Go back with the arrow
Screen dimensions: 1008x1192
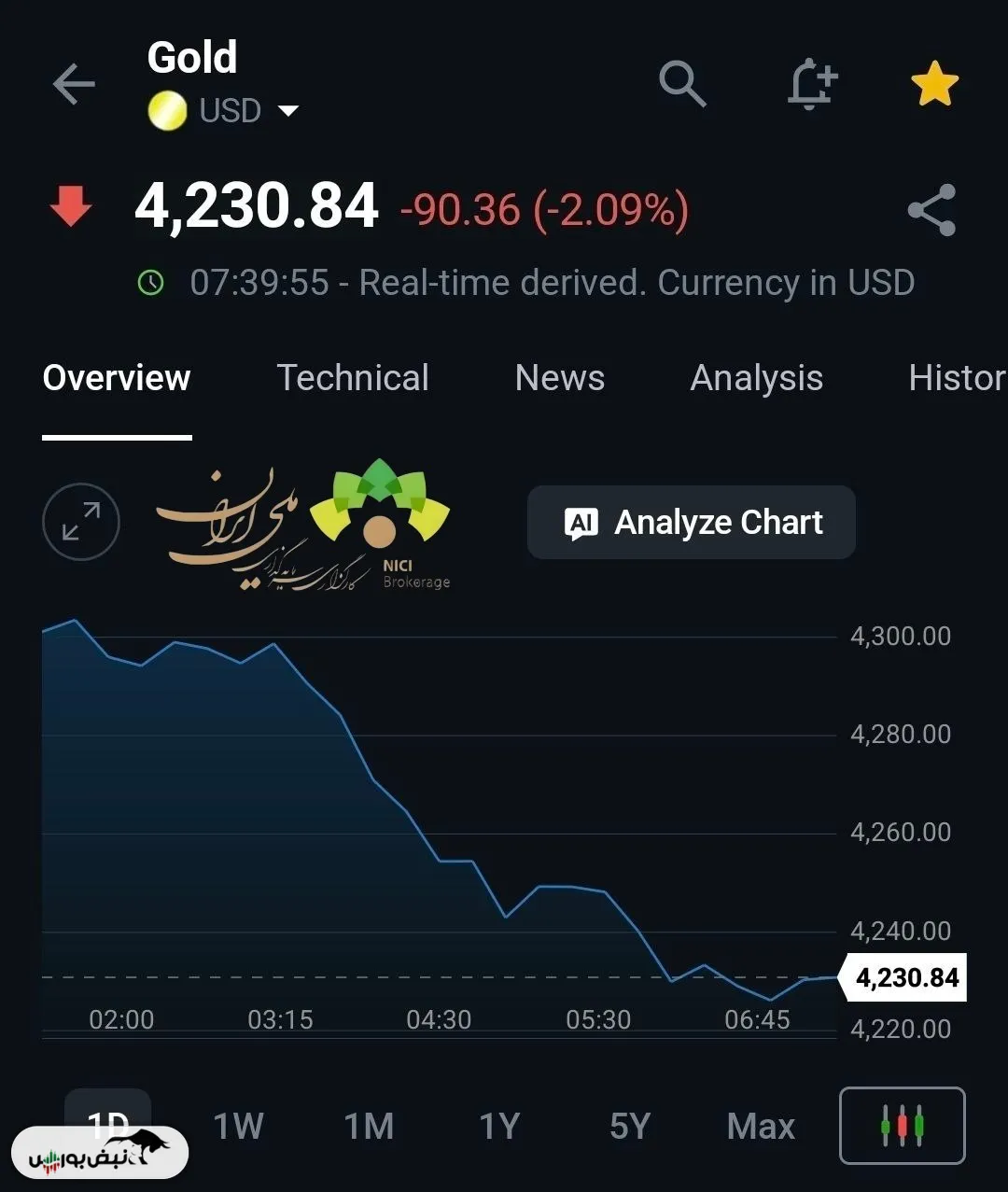coord(74,85)
